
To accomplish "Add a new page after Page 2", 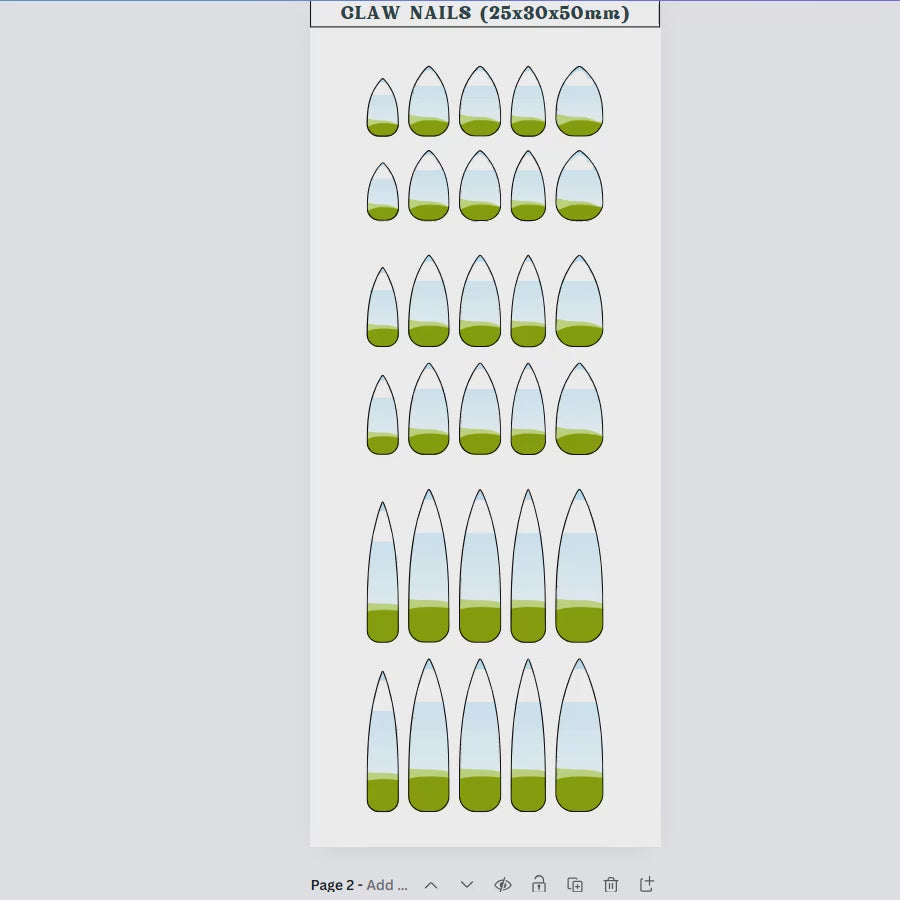I will coord(647,884).
